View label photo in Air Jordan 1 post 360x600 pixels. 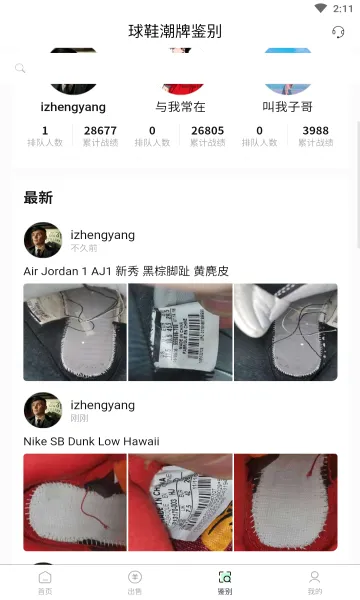click(180, 332)
